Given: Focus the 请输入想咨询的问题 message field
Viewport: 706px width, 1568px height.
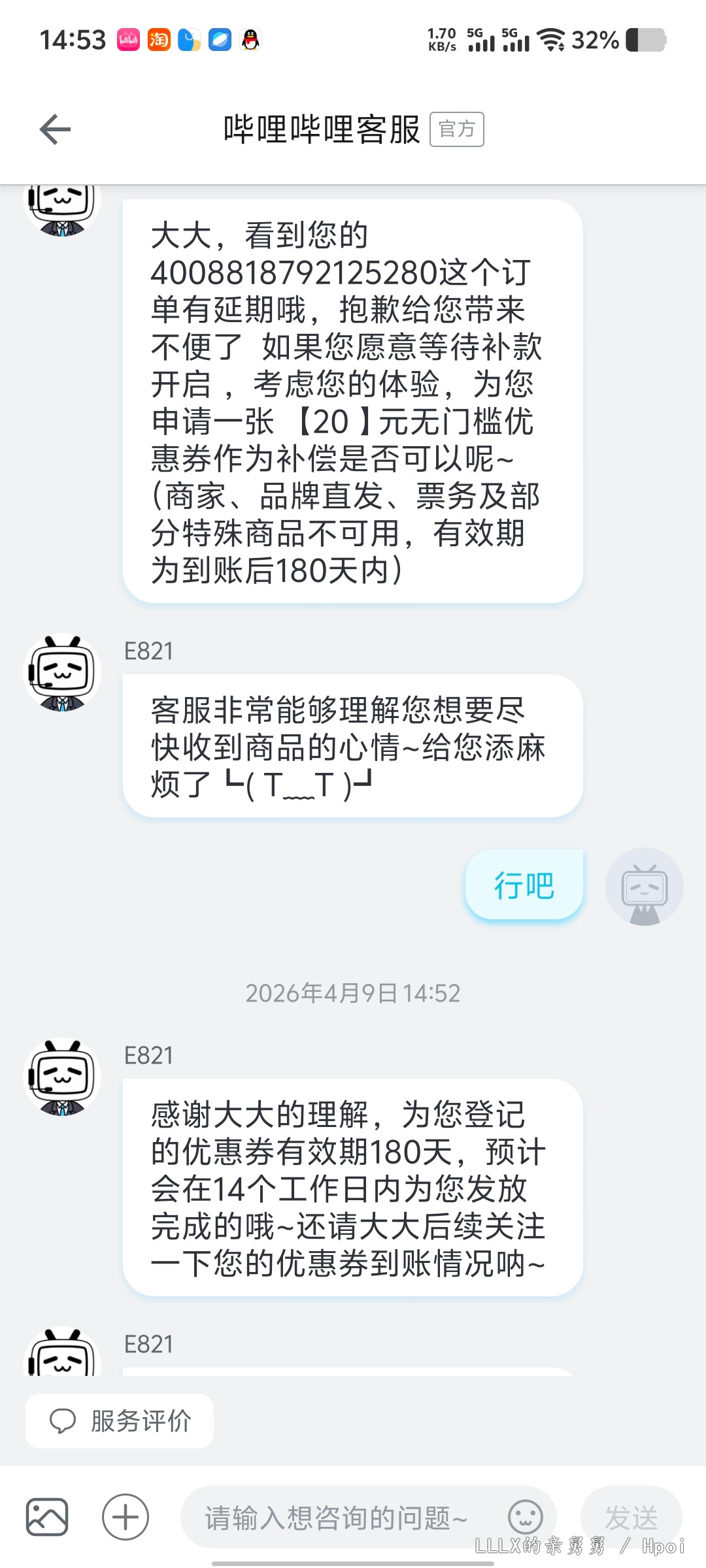Looking at the screenshot, I should 340,1517.
